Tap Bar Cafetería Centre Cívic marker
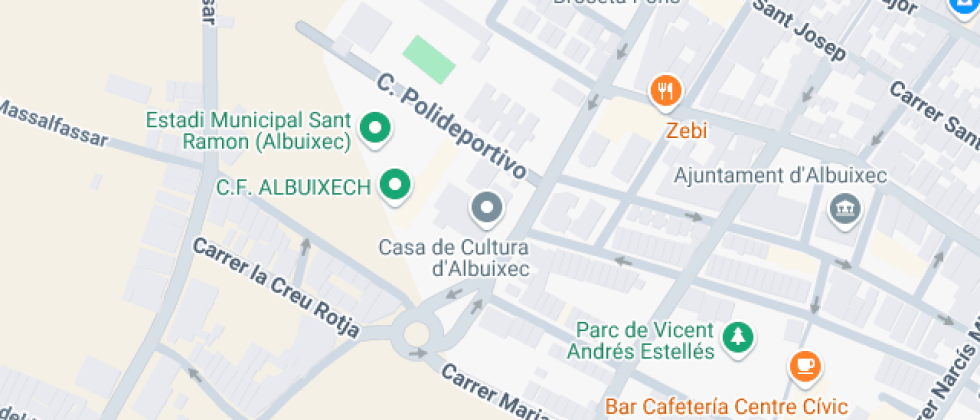 (806, 365)
